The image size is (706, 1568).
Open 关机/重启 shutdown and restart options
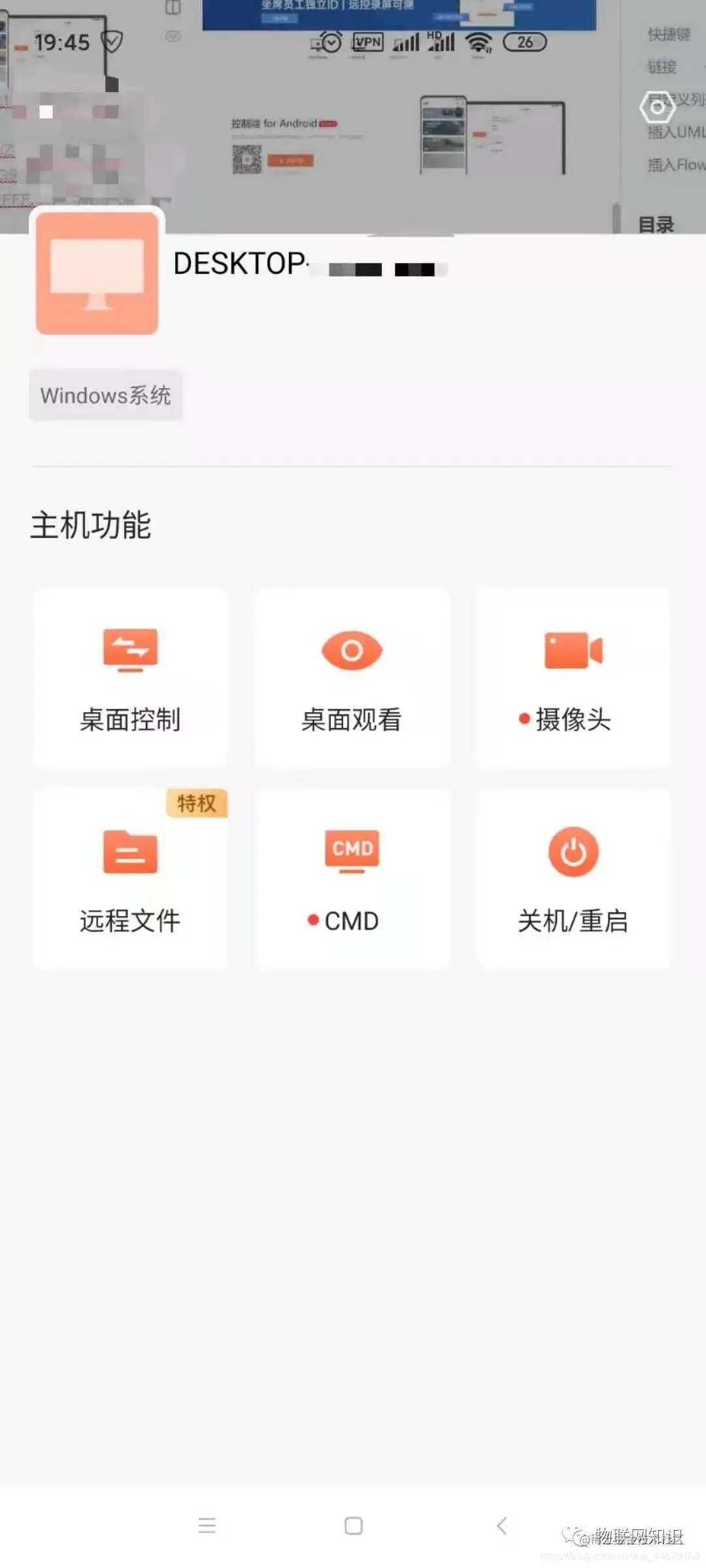click(x=573, y=879)
